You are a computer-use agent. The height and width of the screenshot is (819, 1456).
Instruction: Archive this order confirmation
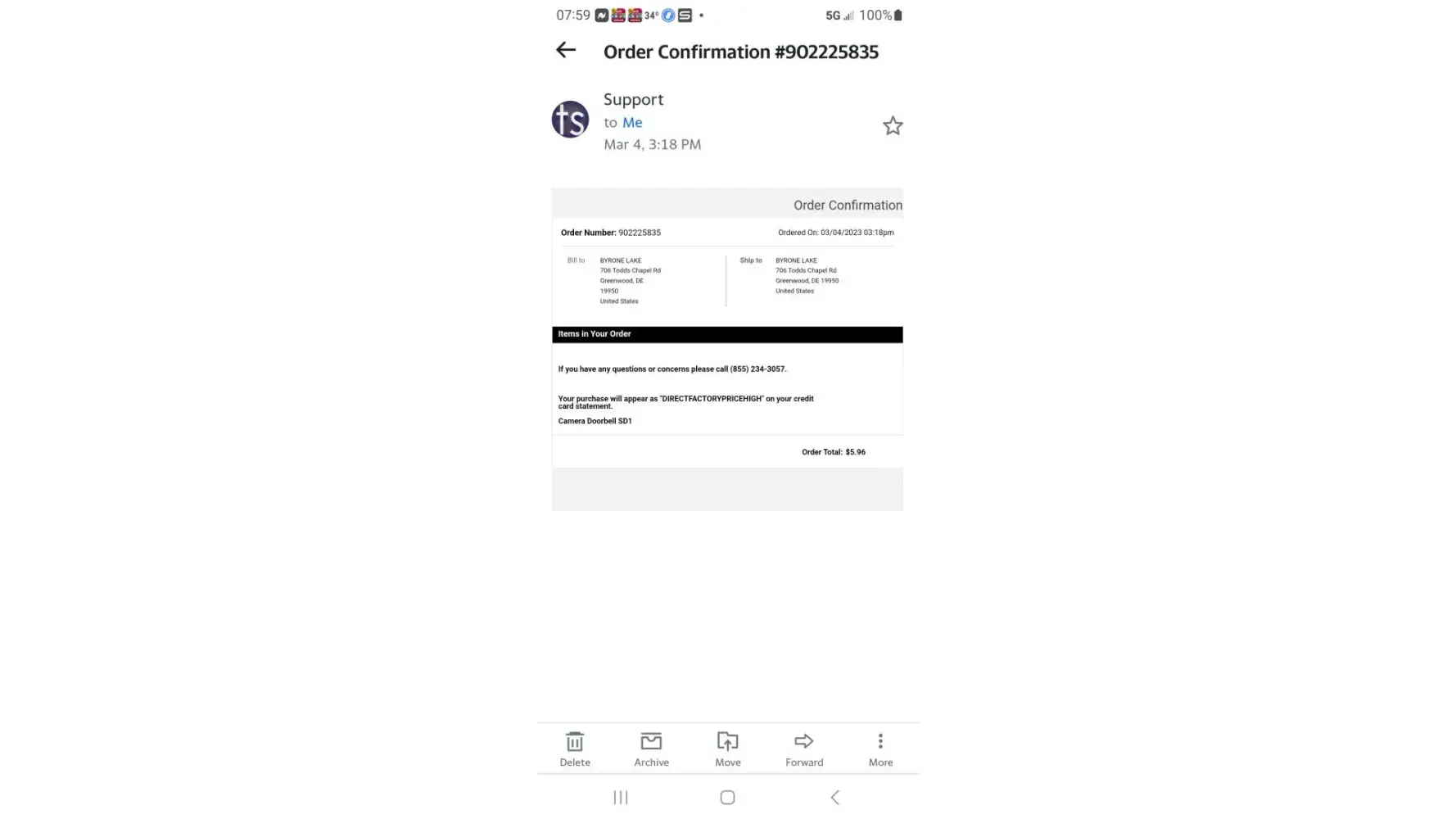651,749
